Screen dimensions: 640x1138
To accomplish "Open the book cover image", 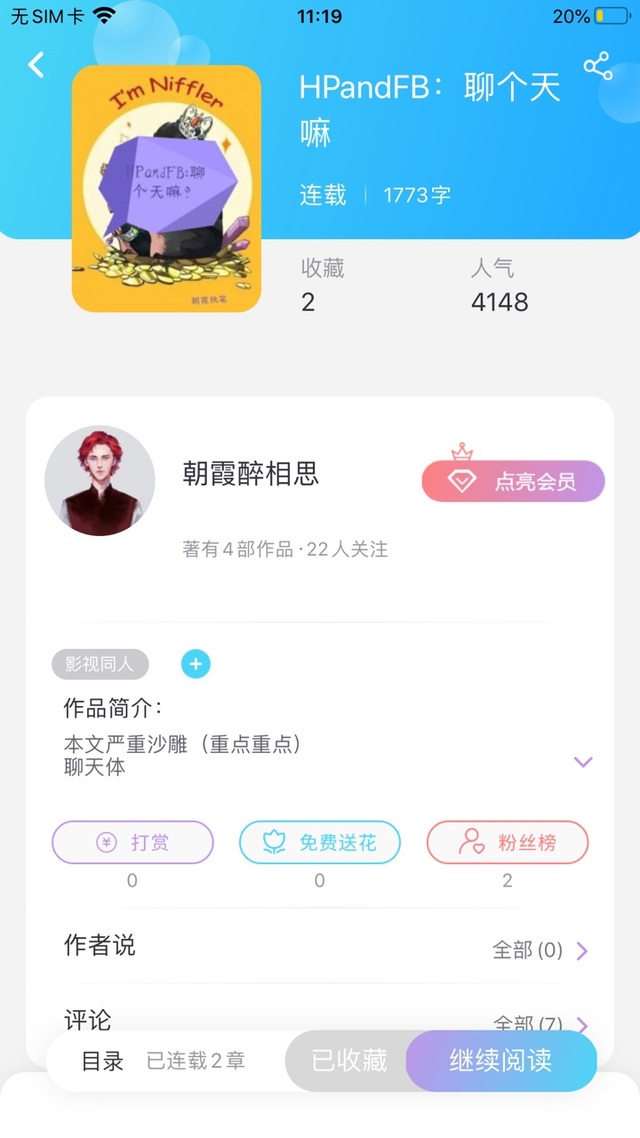I will [166, 189].
